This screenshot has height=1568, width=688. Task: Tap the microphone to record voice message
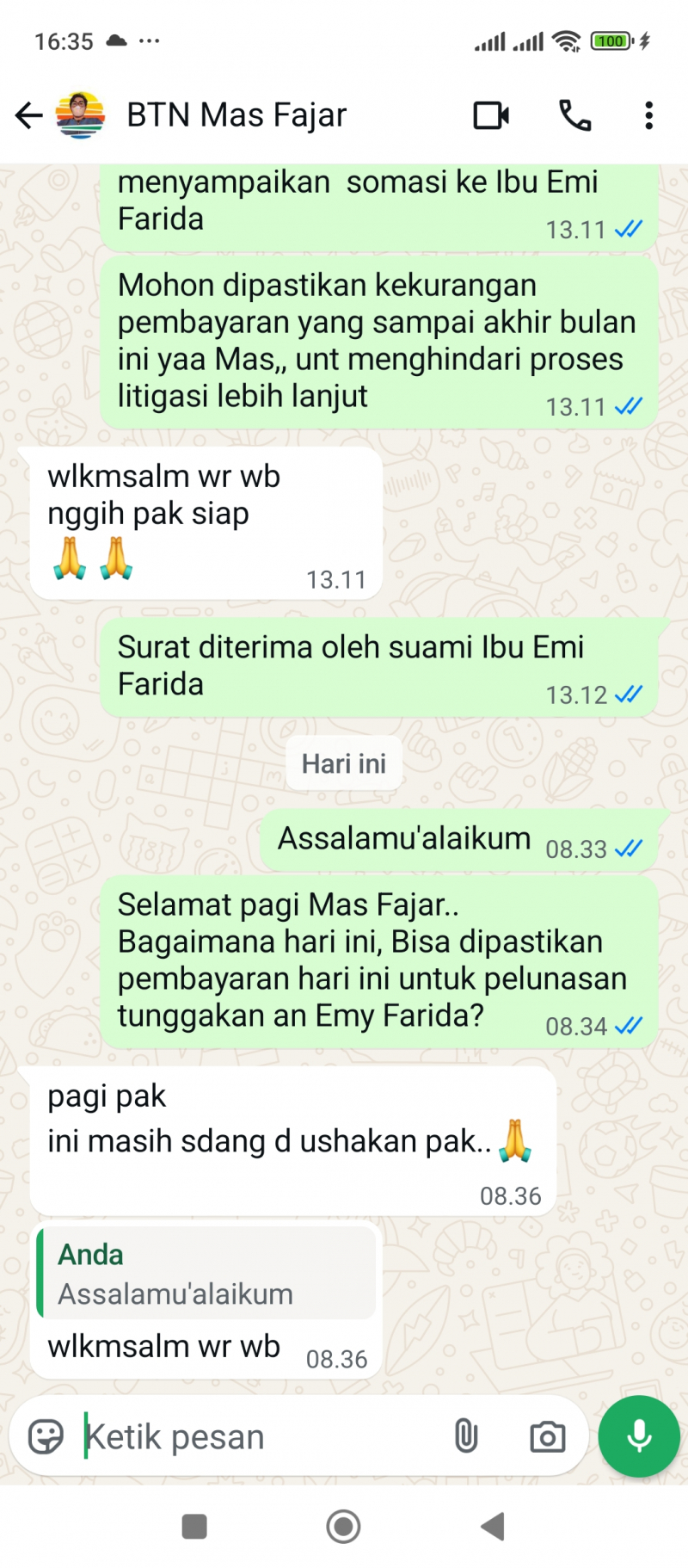[639, 1436]
